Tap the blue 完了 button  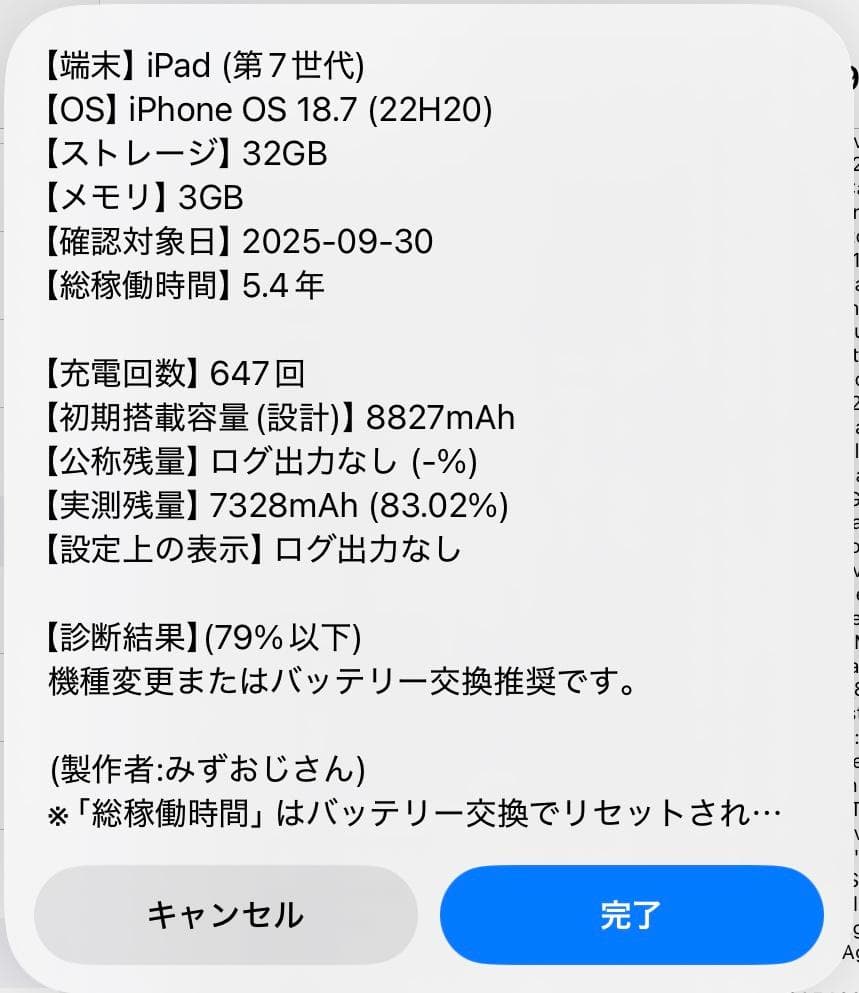(629, 914)
